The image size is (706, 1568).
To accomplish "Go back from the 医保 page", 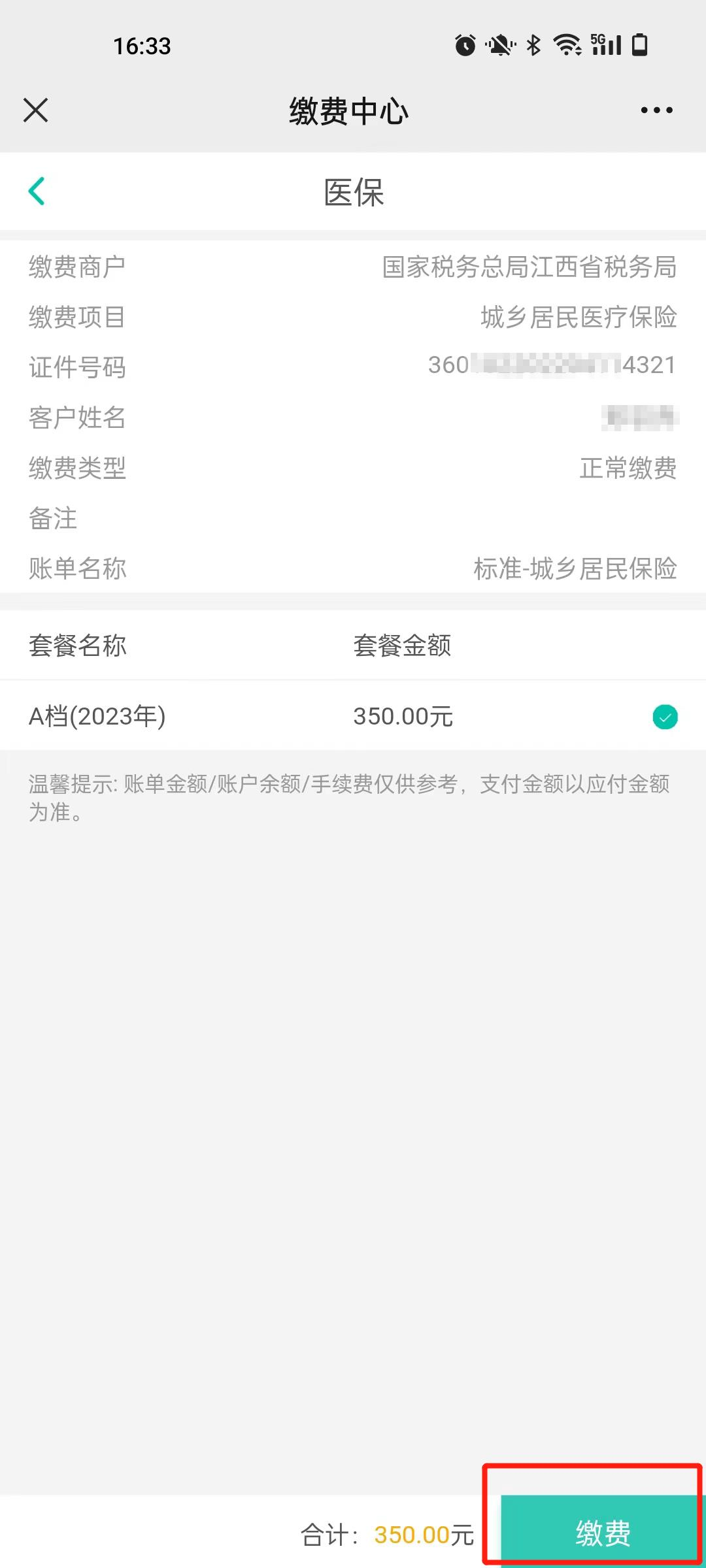I will [x=37, y=191].
